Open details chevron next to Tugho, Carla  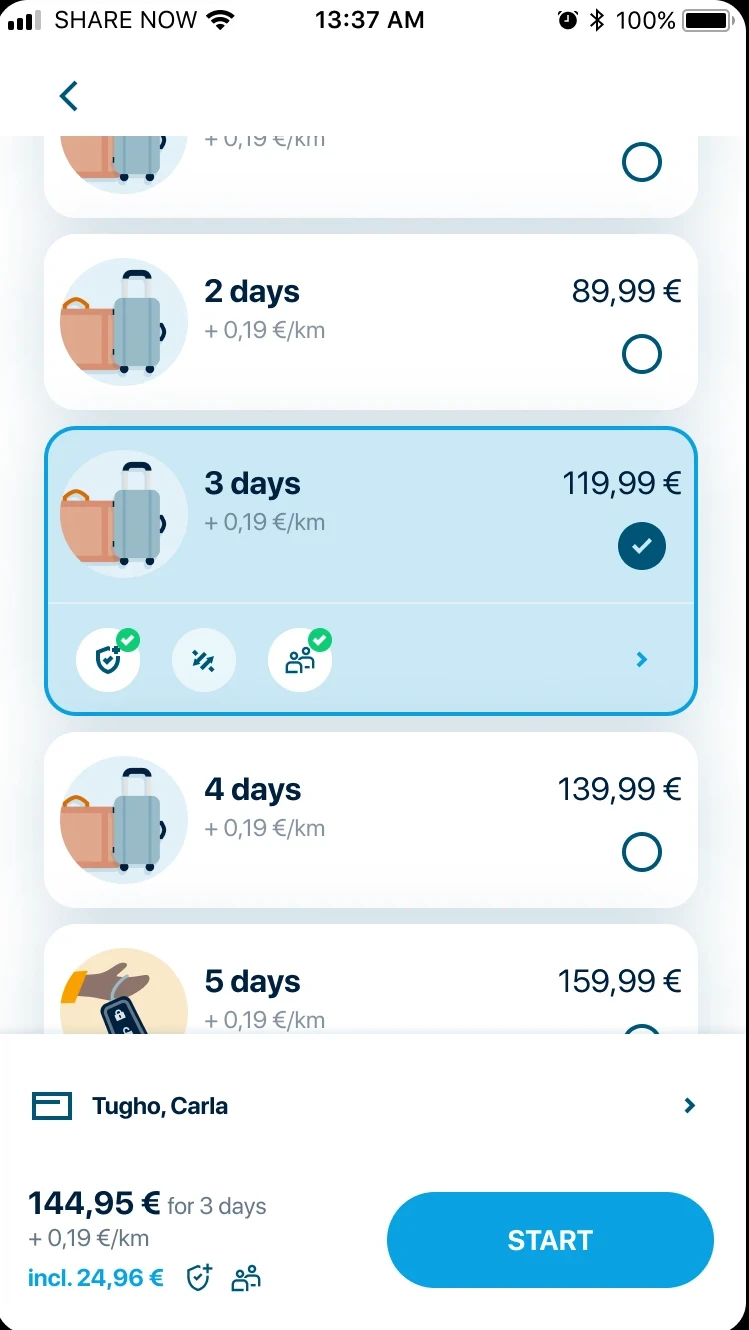688,1105
